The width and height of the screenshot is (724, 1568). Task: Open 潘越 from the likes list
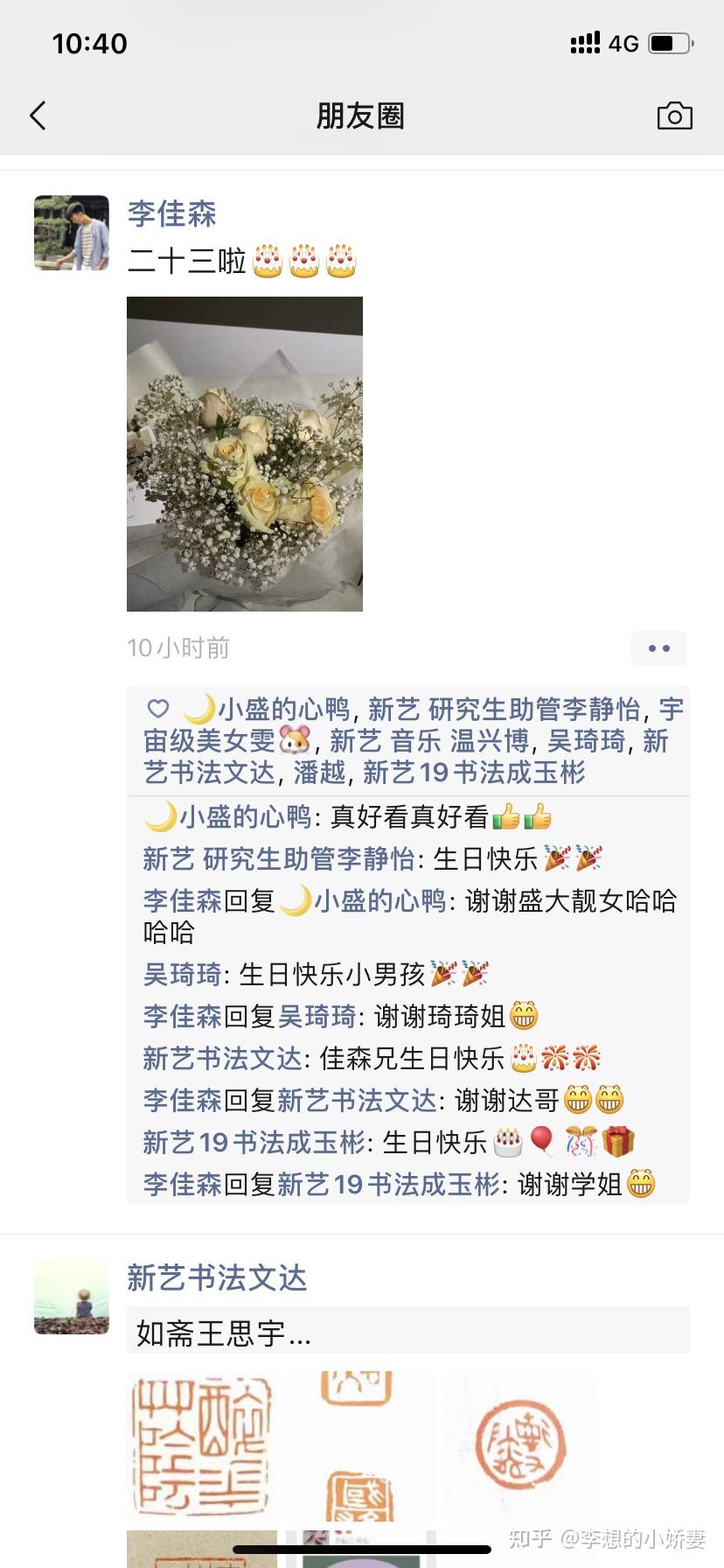coord(320,773)
